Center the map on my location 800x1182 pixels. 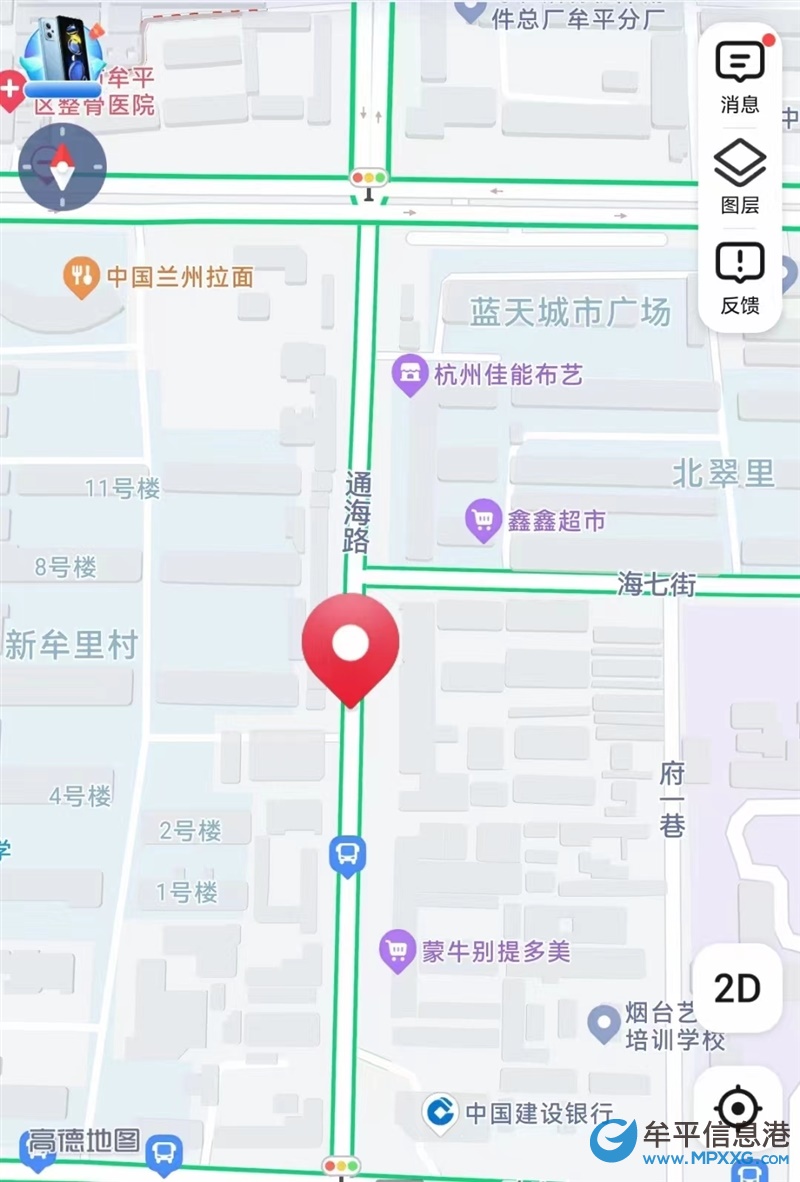[x=739, y=1109]
